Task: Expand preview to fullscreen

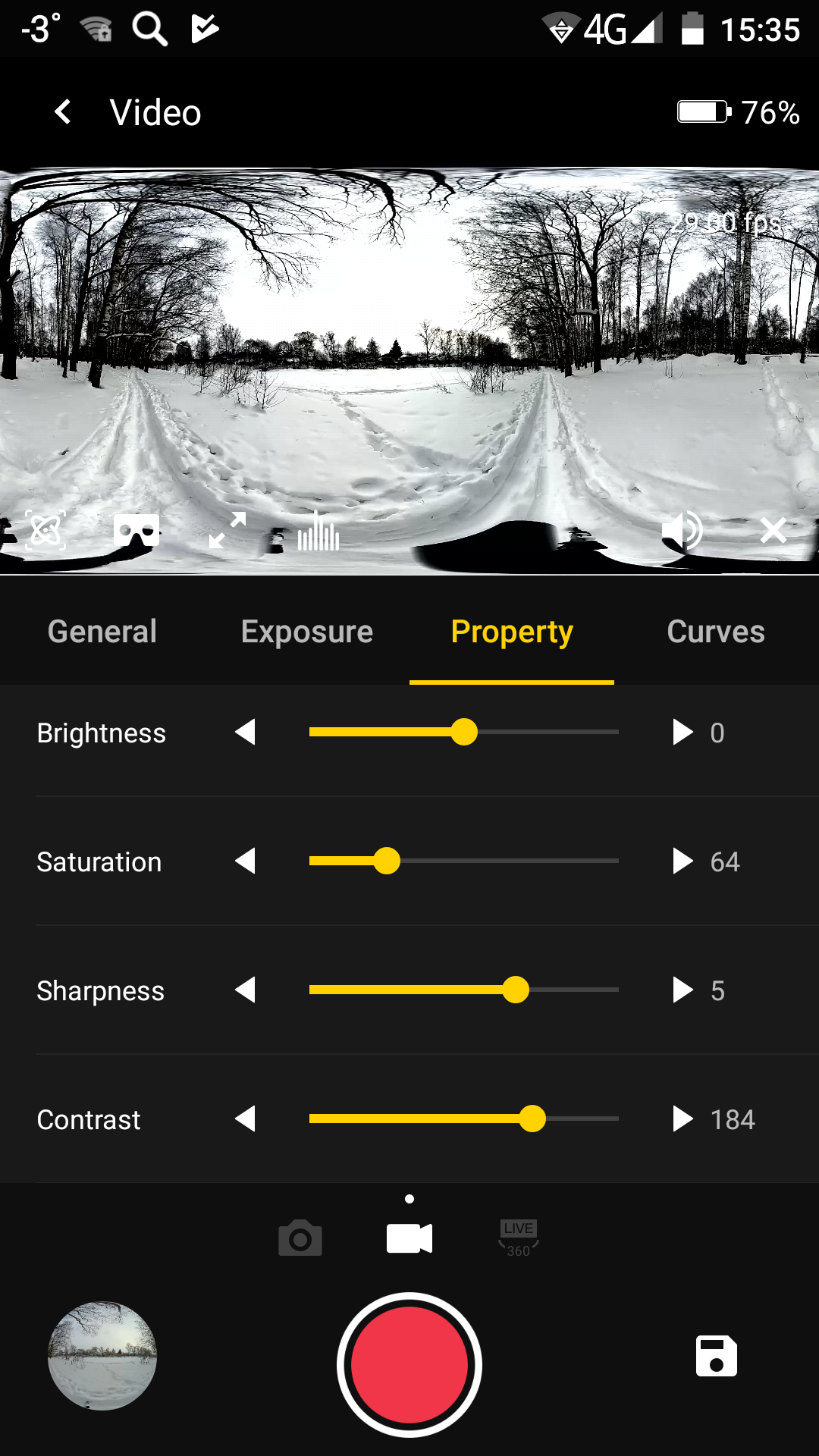Action: click(227, 530)
